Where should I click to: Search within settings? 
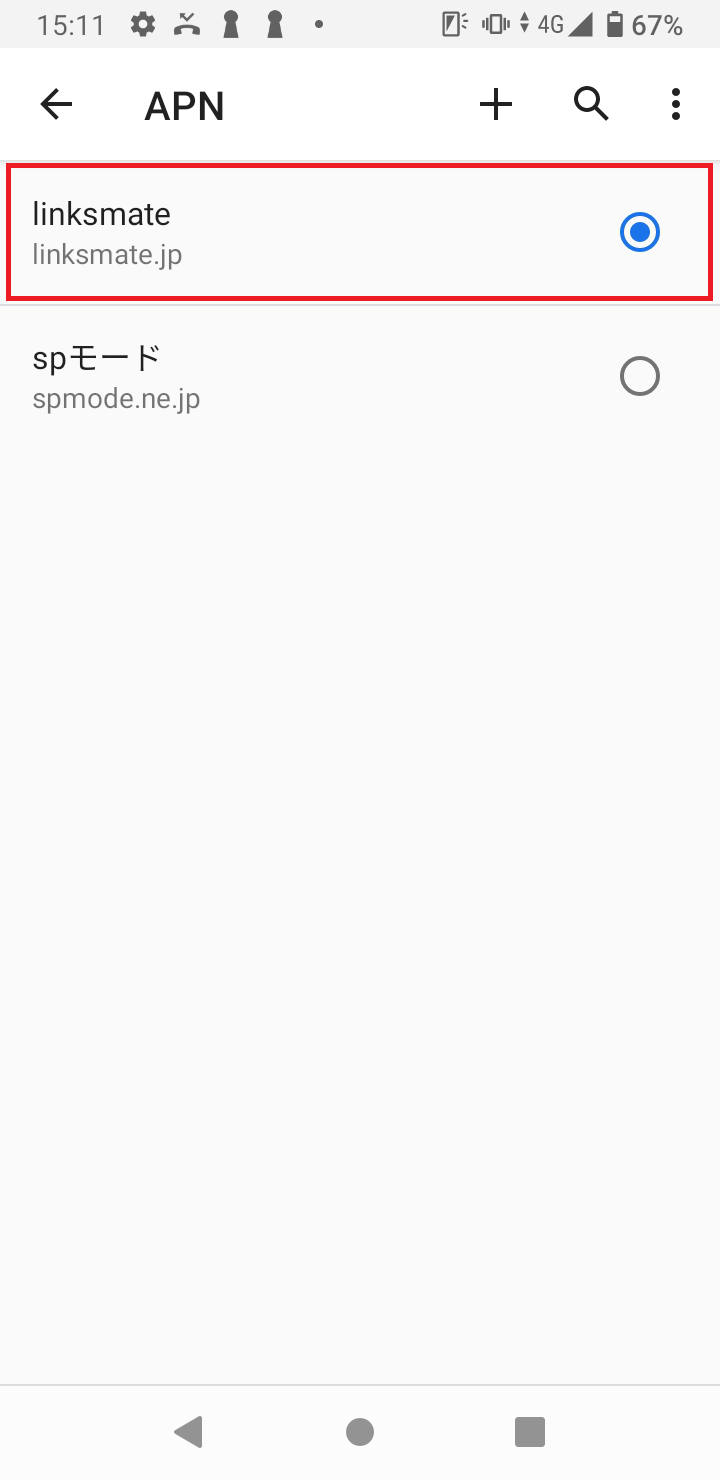point(591,104)
